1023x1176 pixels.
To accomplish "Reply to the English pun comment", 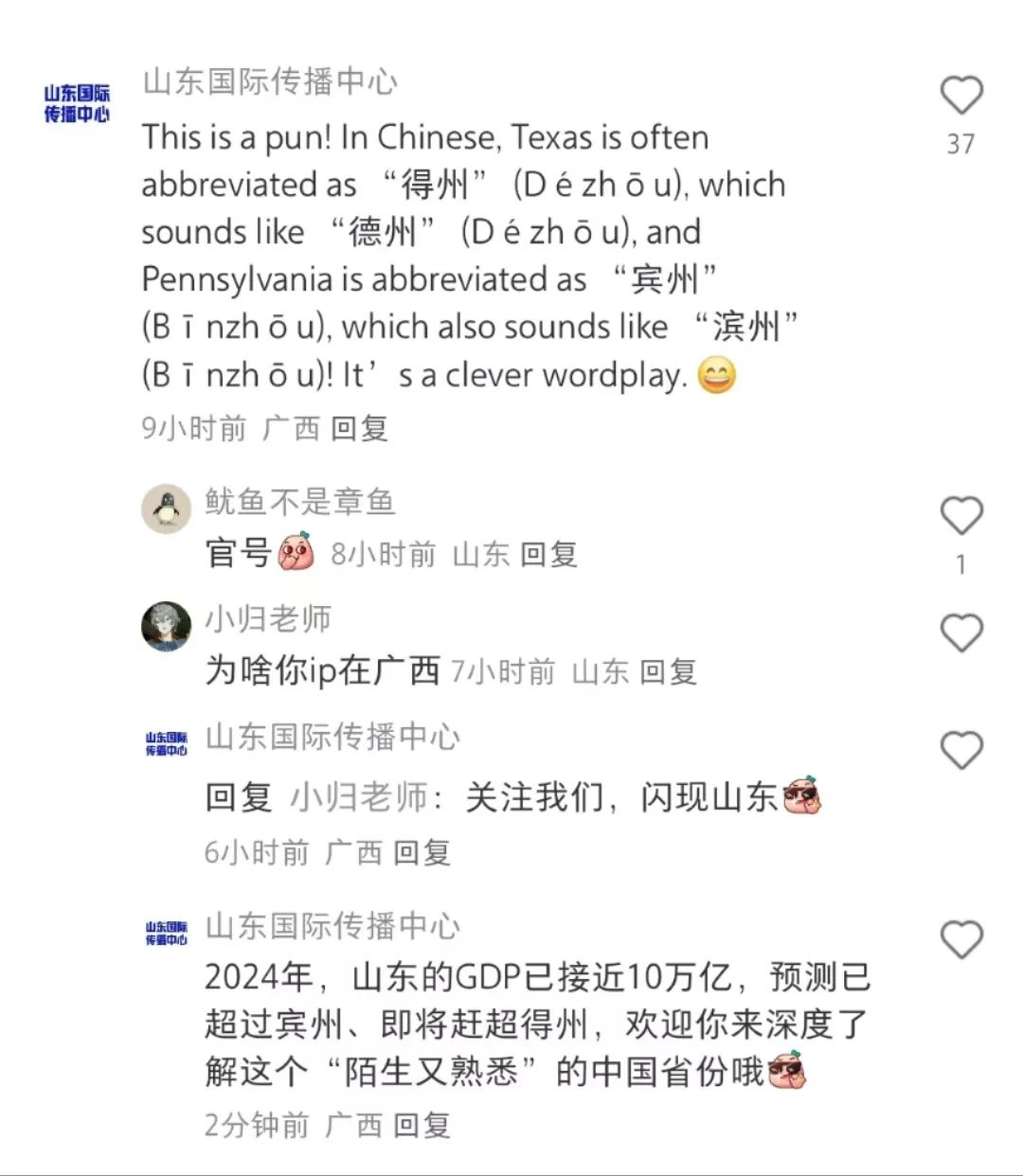I will [x=360, y=429].
